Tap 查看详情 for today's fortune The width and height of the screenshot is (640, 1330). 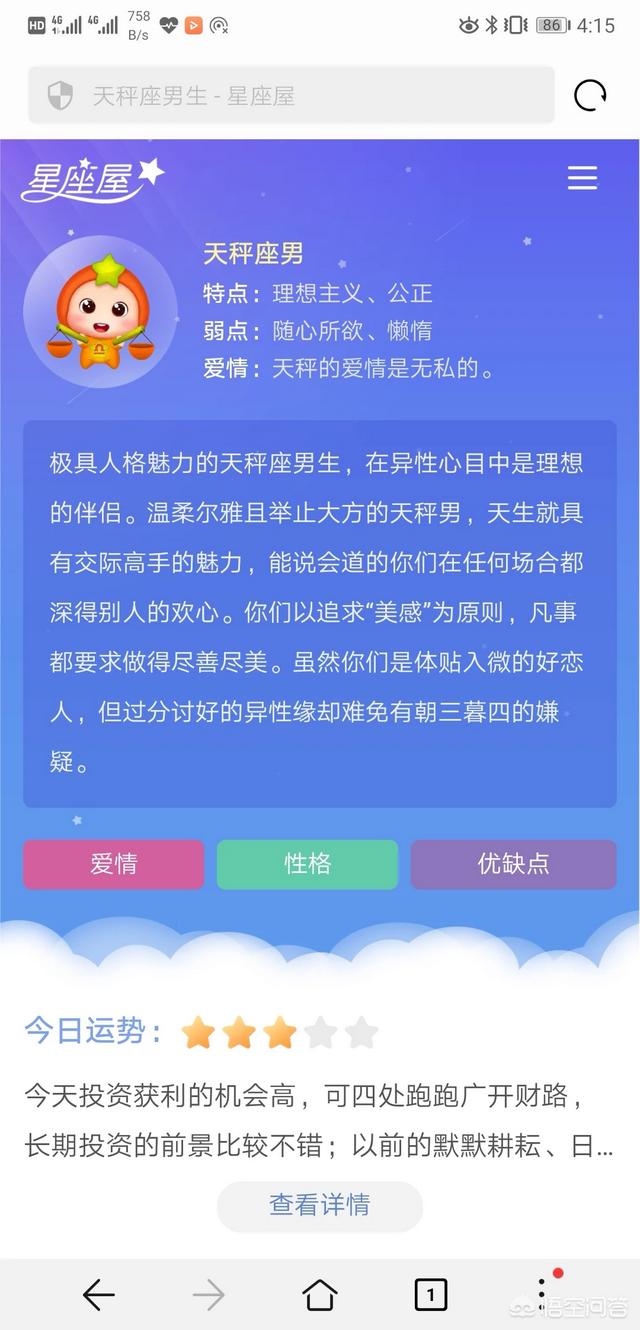tap(319, 1205)
